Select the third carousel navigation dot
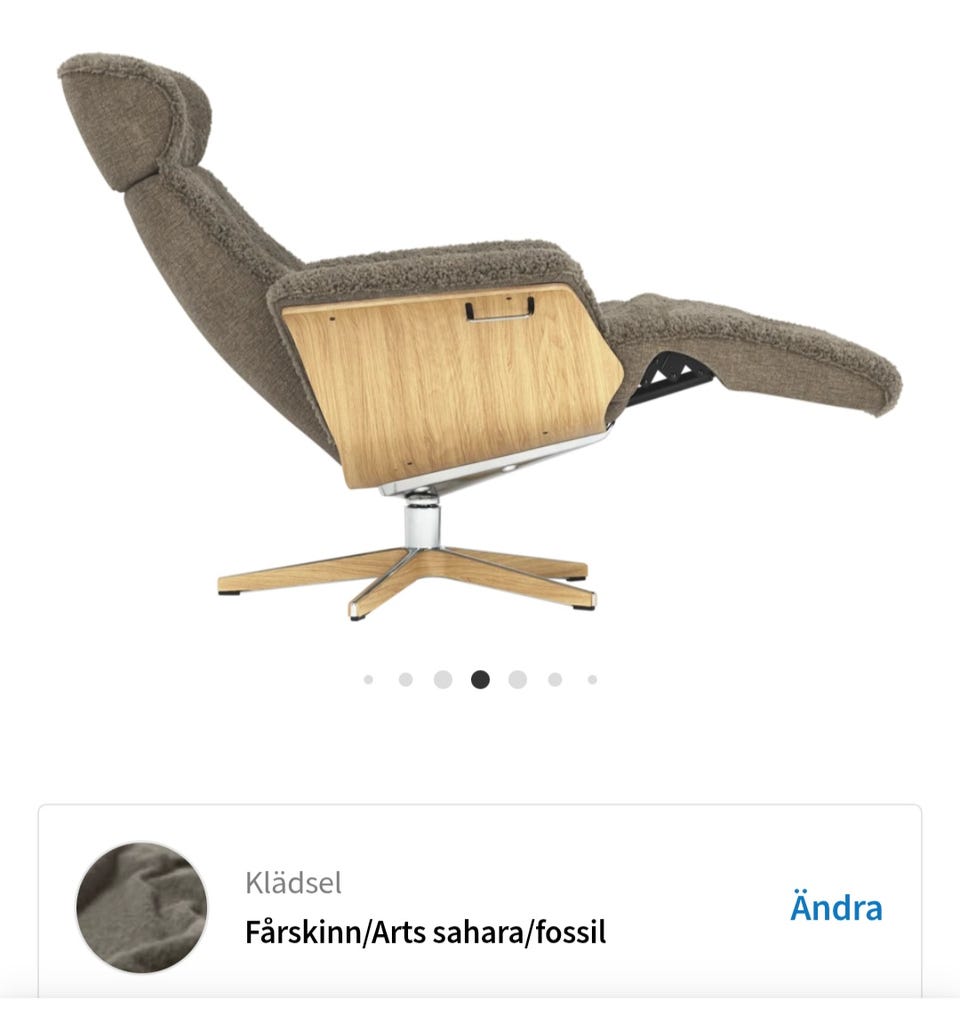Viewport: 960px width, 1030px height. click(444, 680)
